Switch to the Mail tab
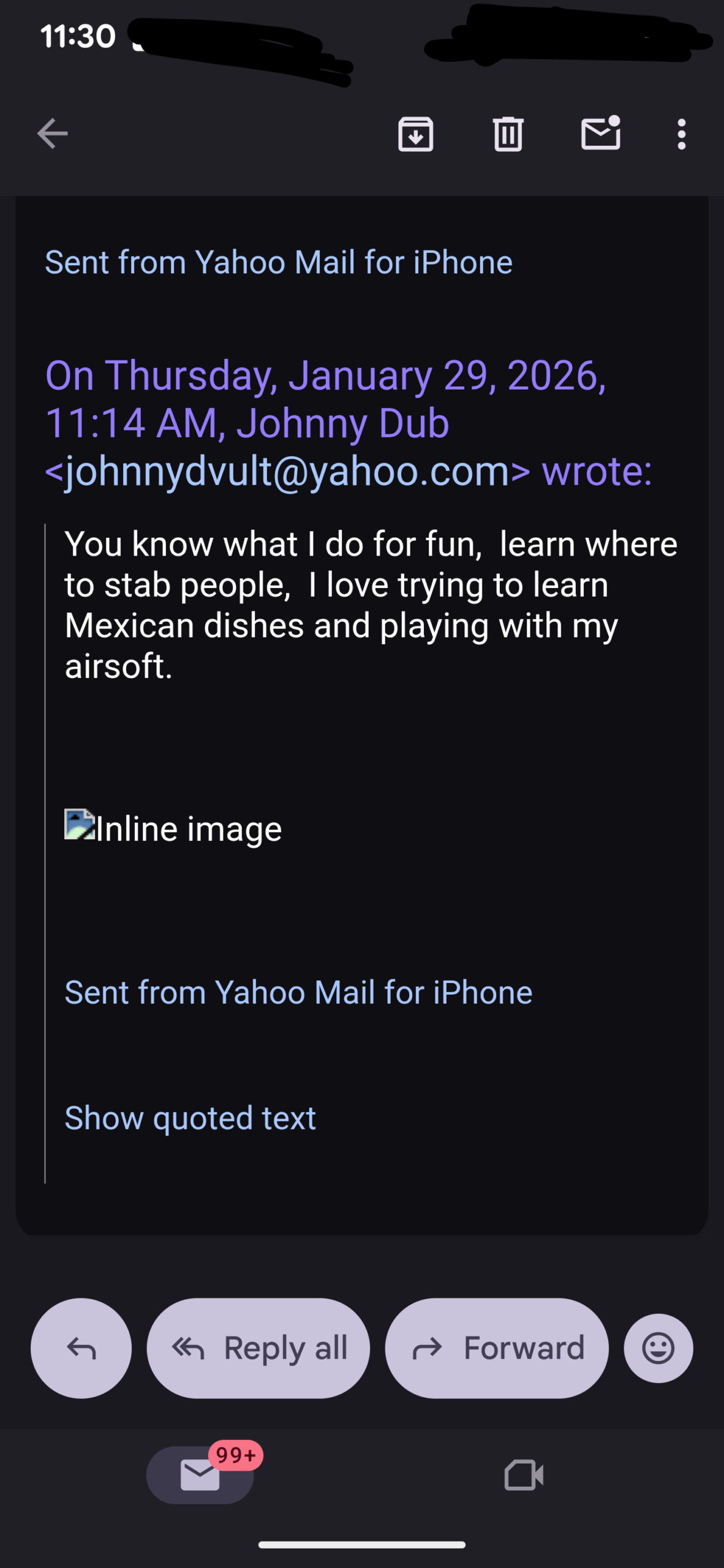This screenshot has height=1568, width=724. click(200, 1474)
